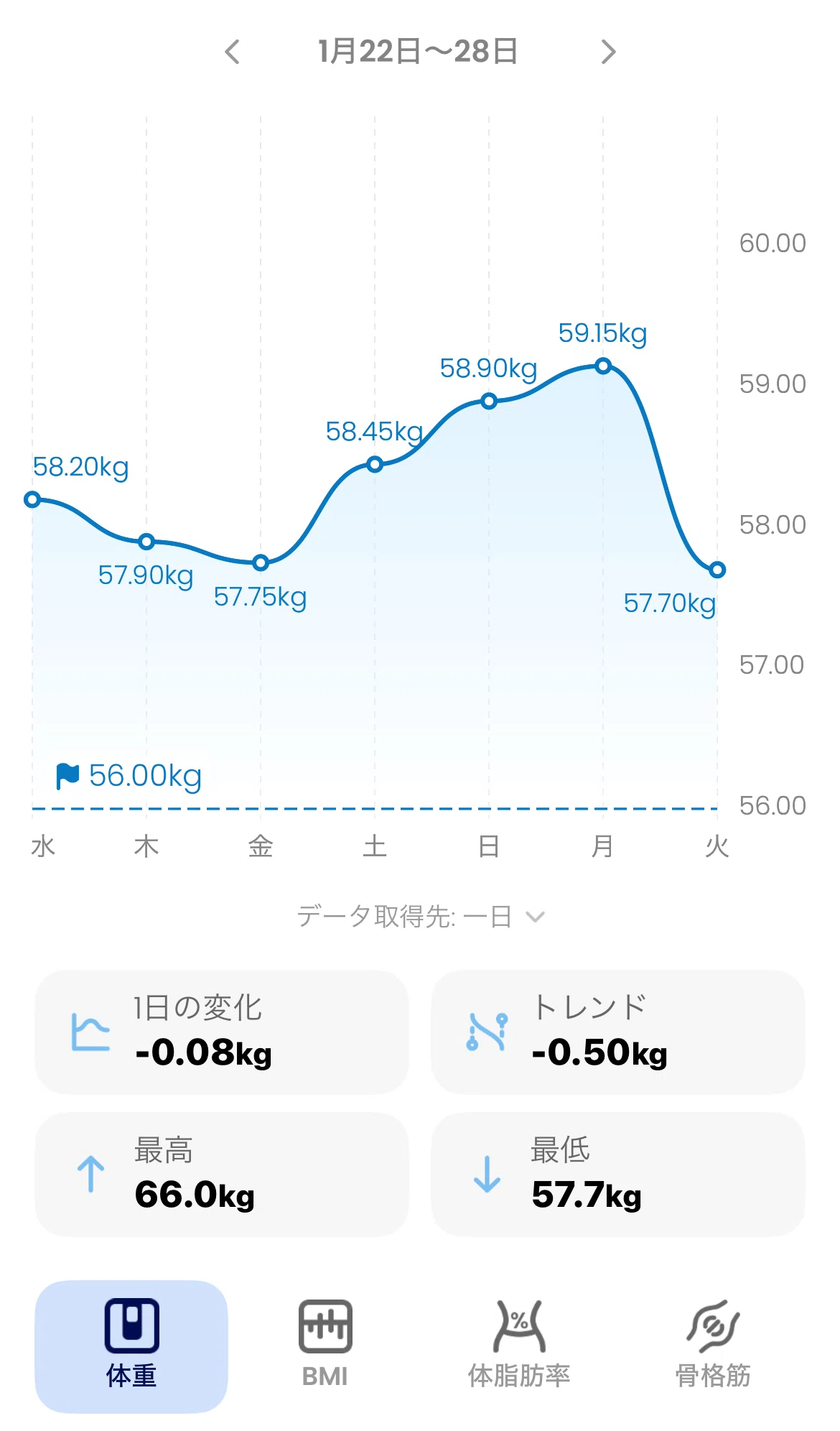The height and width of the screenshot is (1431, 840).
Task: Switch to the 体脂肪率 tab
Action: (x=519, y=1345)
